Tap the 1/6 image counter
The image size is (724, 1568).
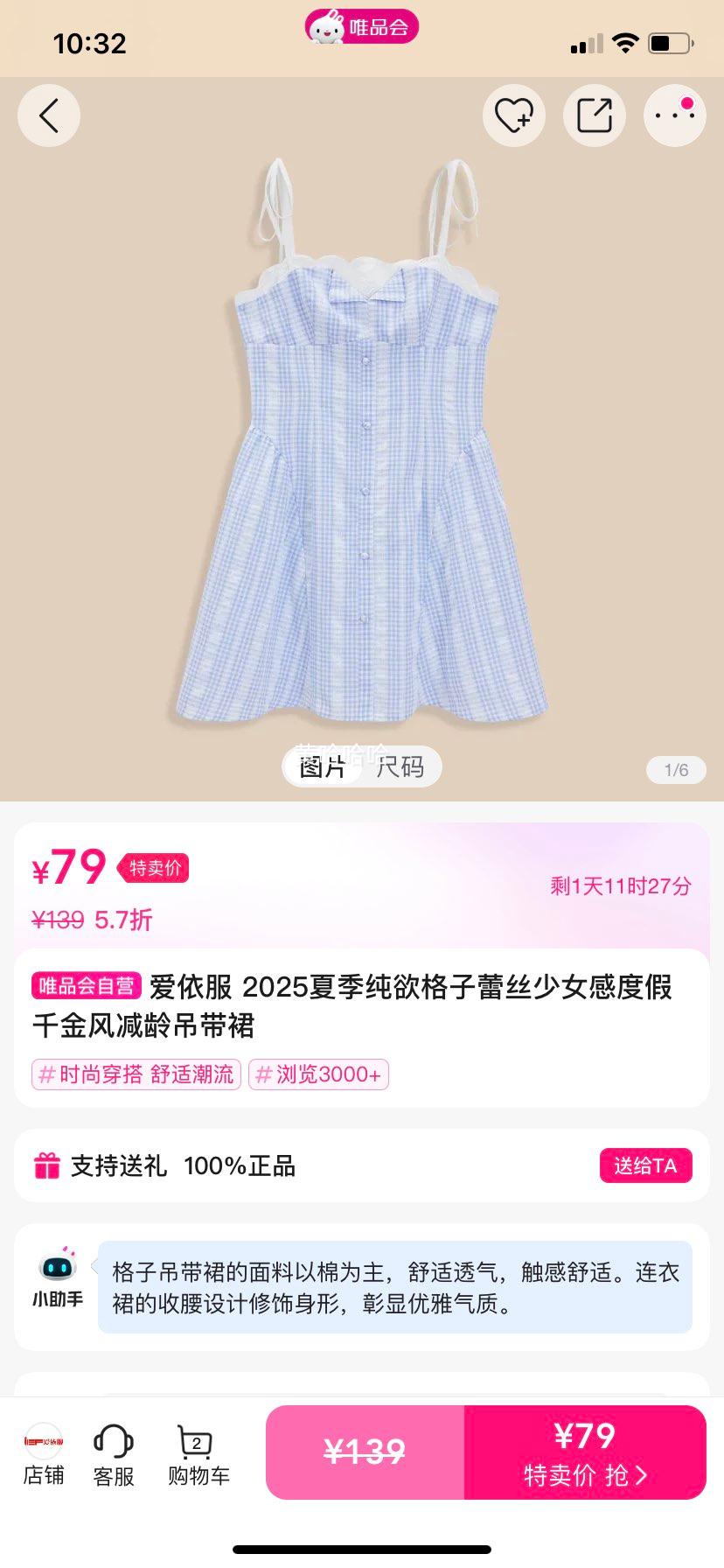(x=674, y=769)
